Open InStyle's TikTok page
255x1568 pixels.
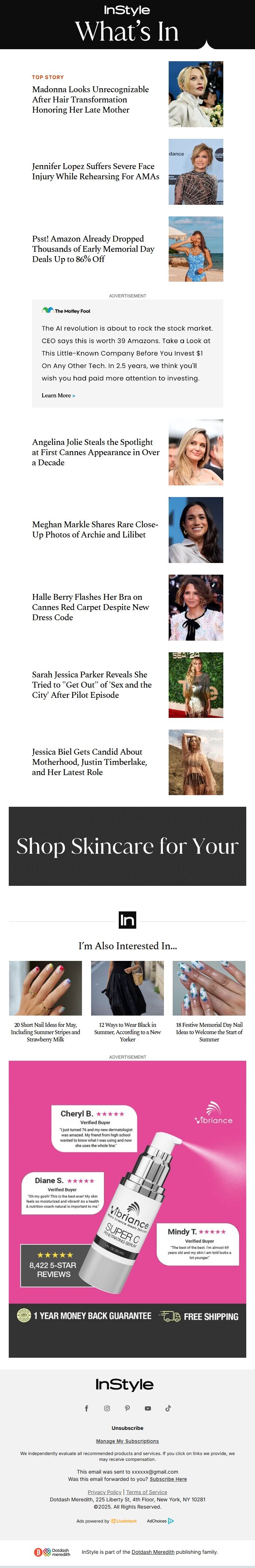(x=169, y=1408)
